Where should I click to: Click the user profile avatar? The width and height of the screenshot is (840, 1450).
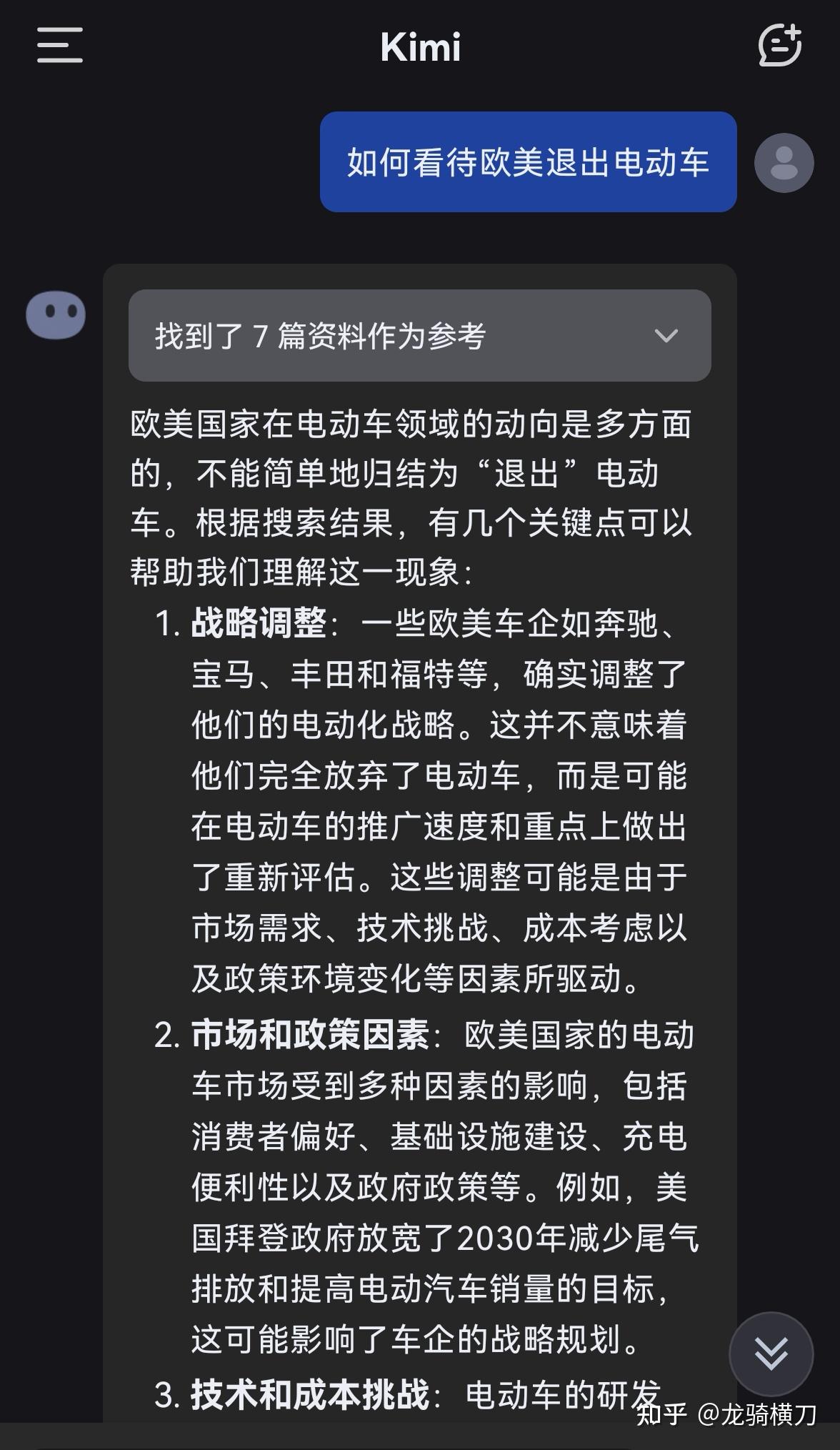click(x=784, y=163)
